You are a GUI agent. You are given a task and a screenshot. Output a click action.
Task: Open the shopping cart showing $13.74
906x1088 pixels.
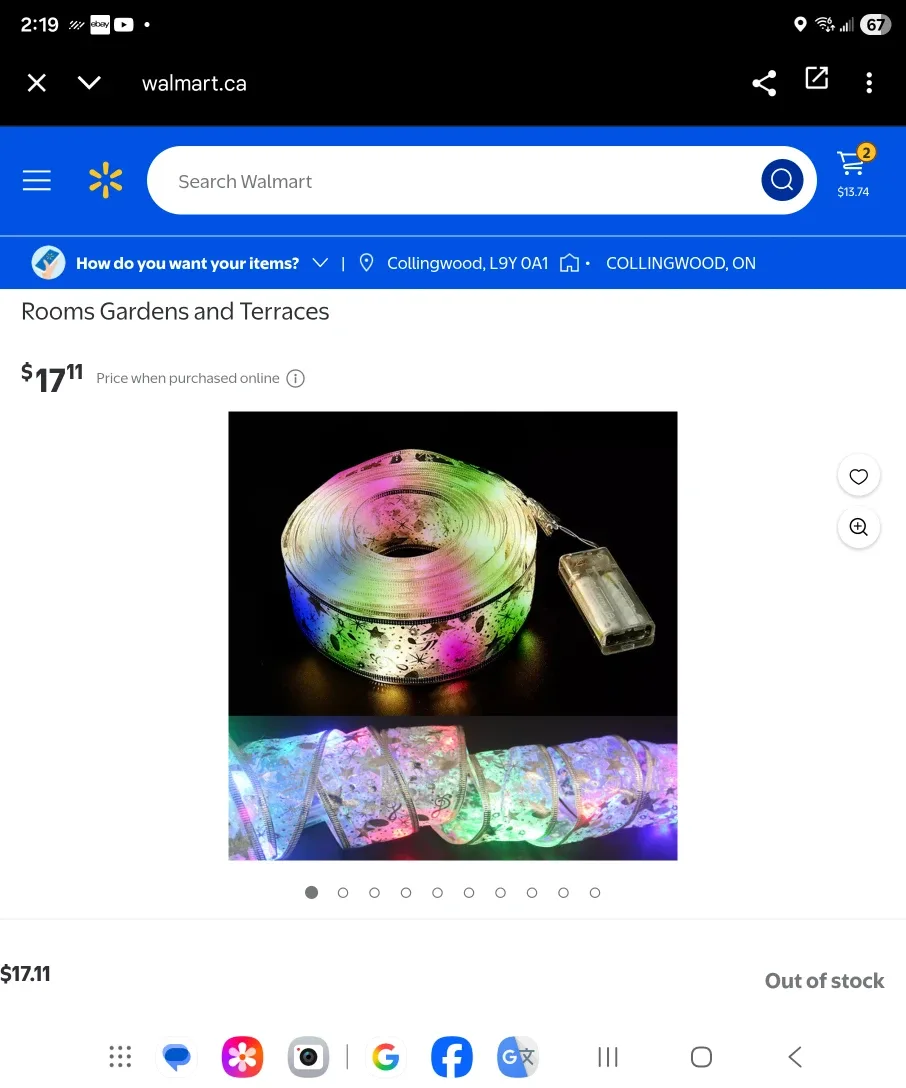853,170
